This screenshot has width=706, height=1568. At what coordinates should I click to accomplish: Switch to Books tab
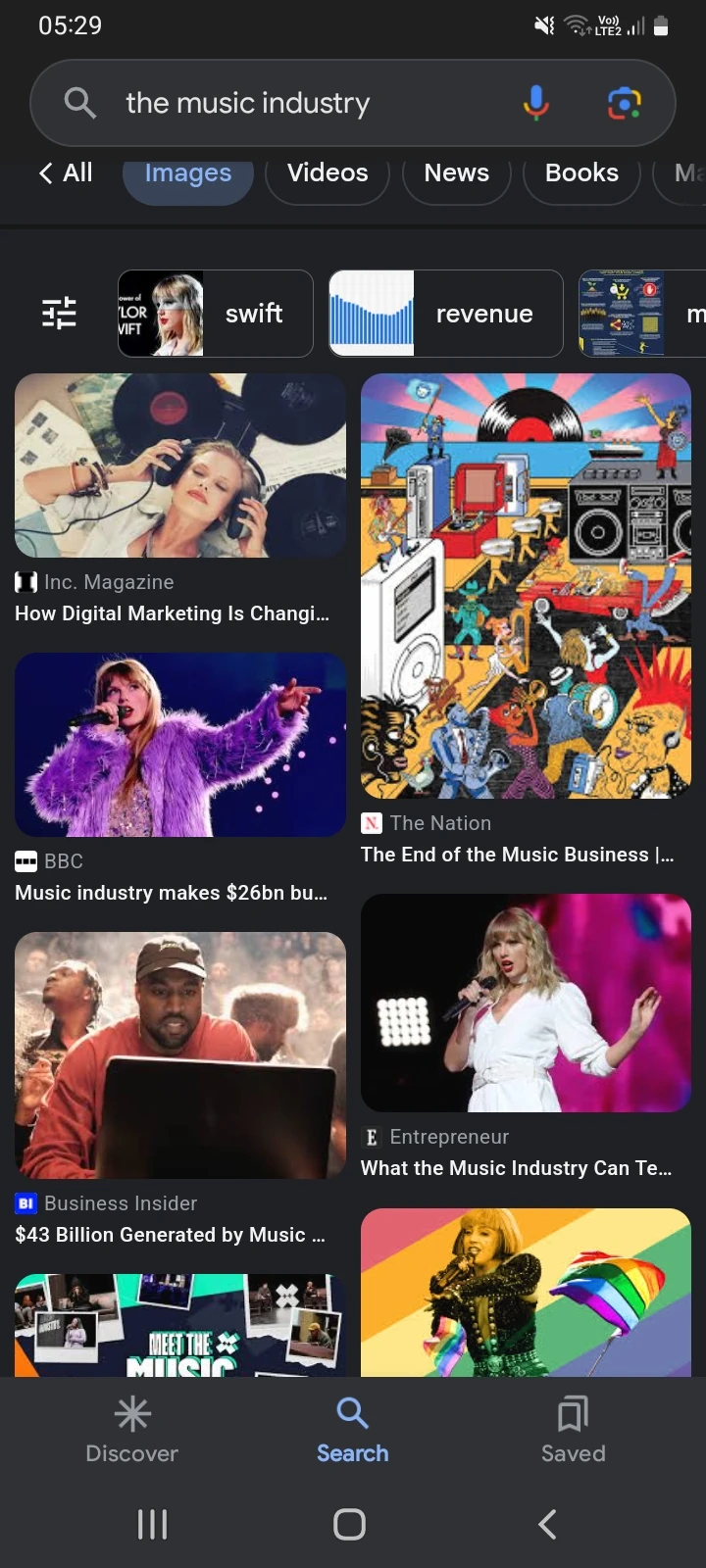581,173
